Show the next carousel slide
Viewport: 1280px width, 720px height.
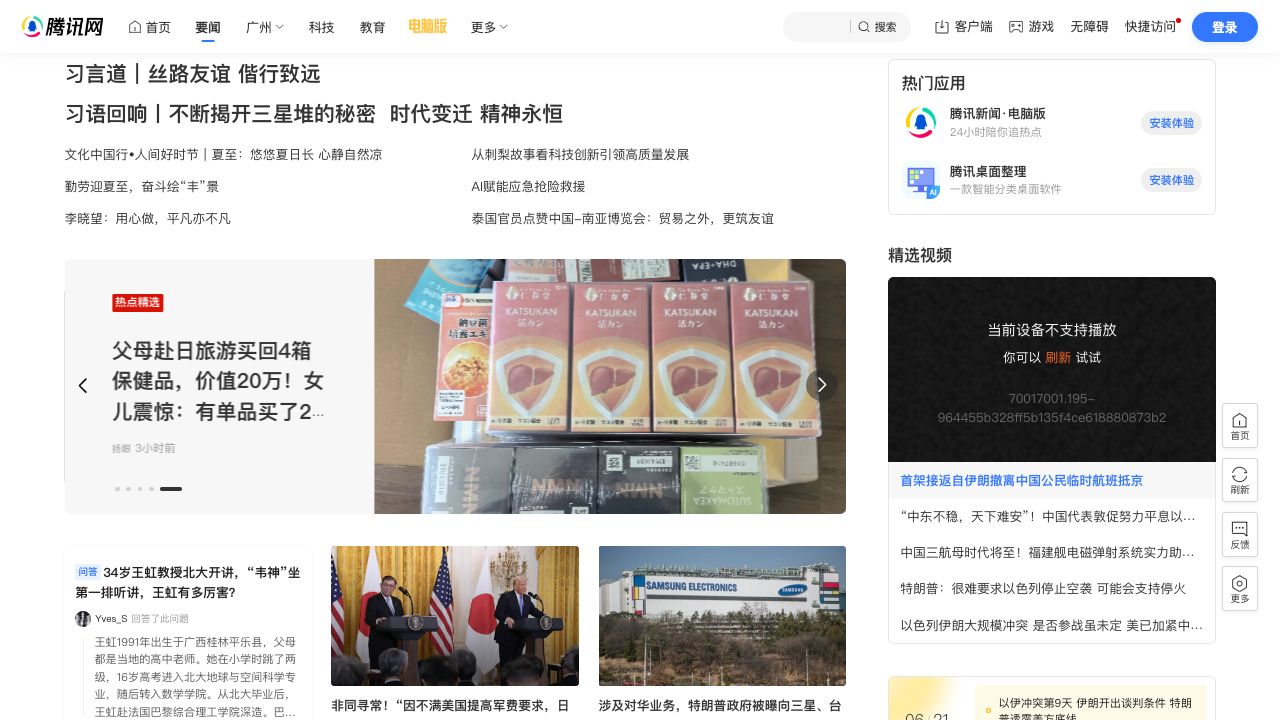(x=822, y=385)
